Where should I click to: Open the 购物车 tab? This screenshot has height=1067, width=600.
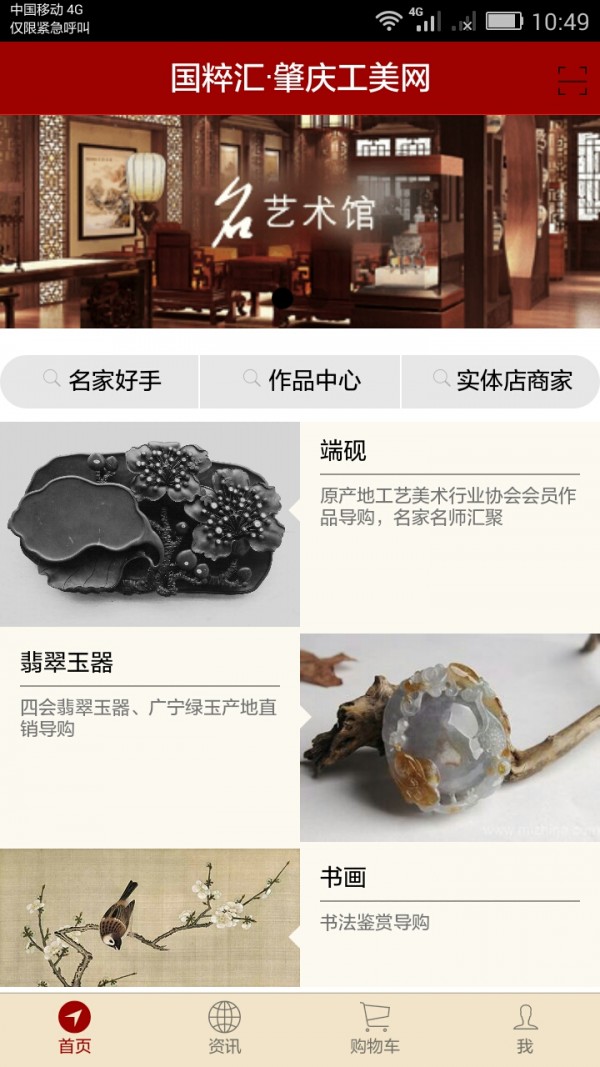(375, 1029)
